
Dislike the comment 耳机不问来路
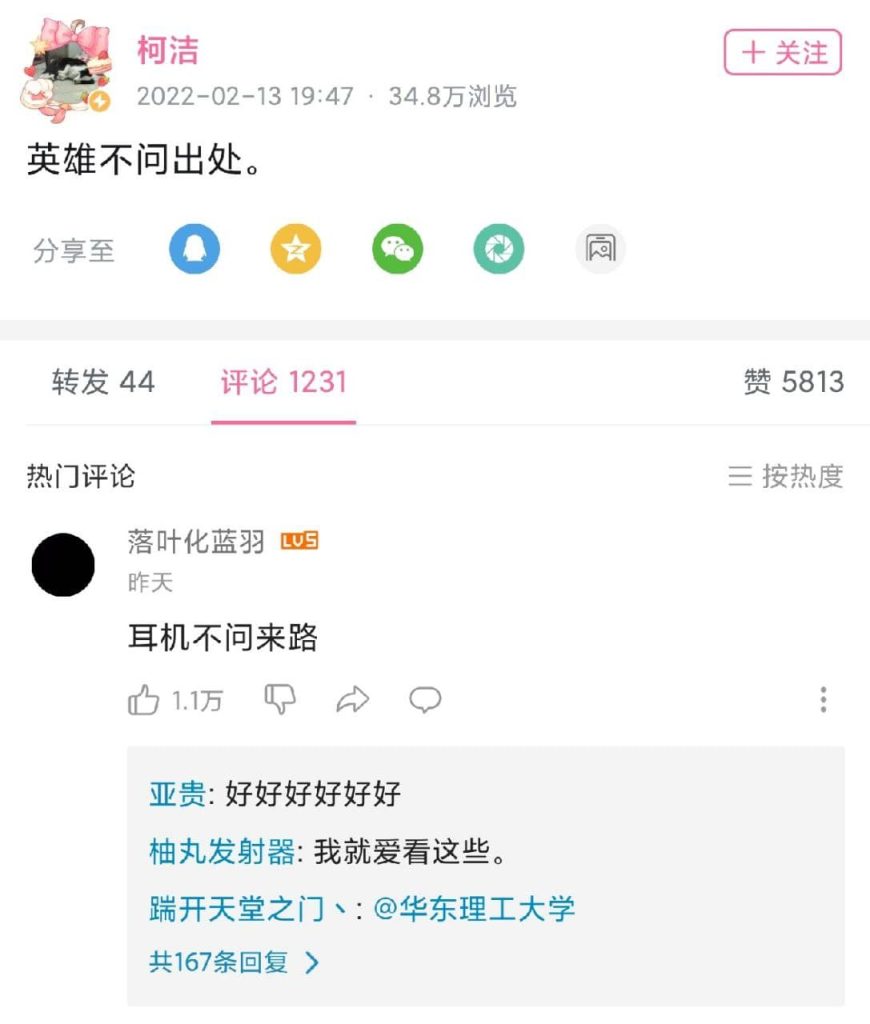pyautogui.click(x=280, y=700)
